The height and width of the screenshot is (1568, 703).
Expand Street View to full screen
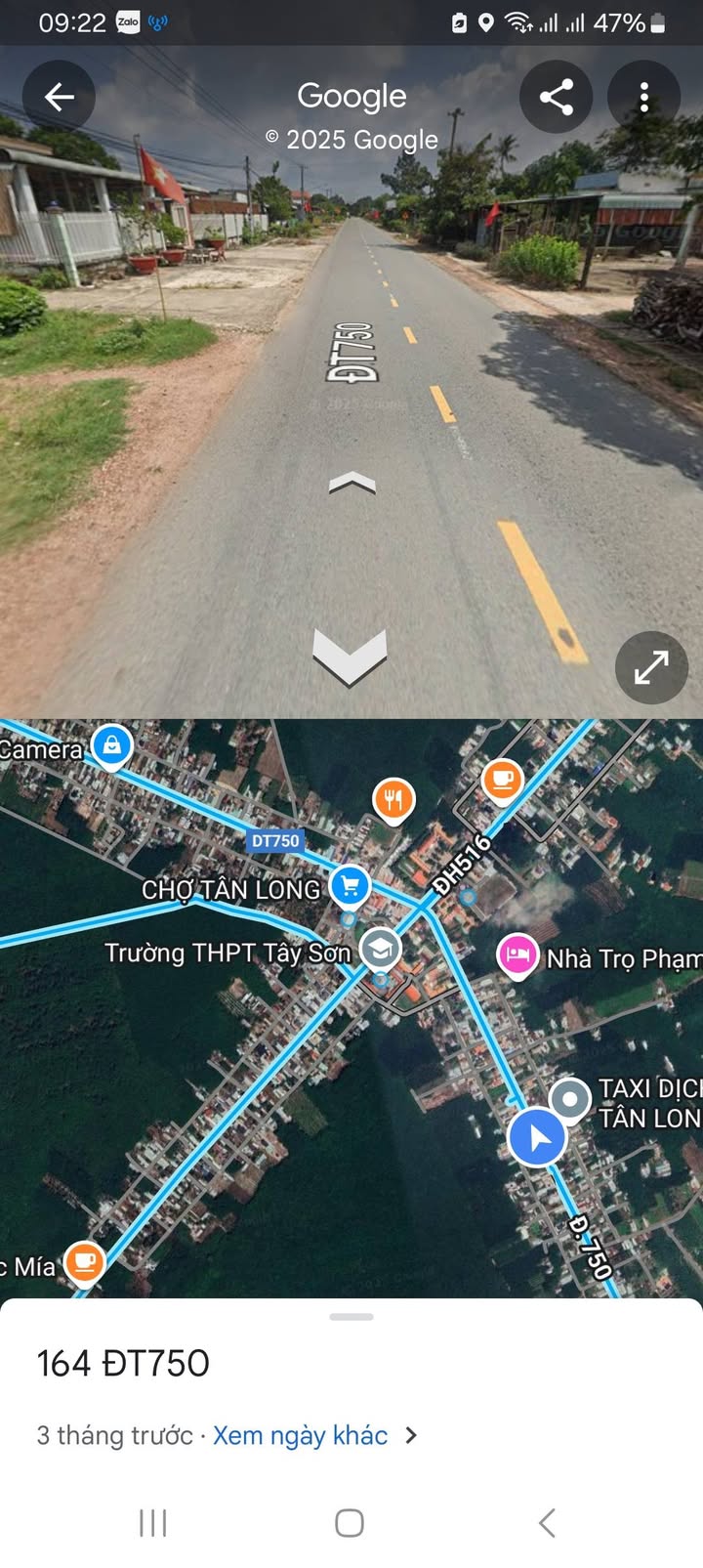pos(651,667)
